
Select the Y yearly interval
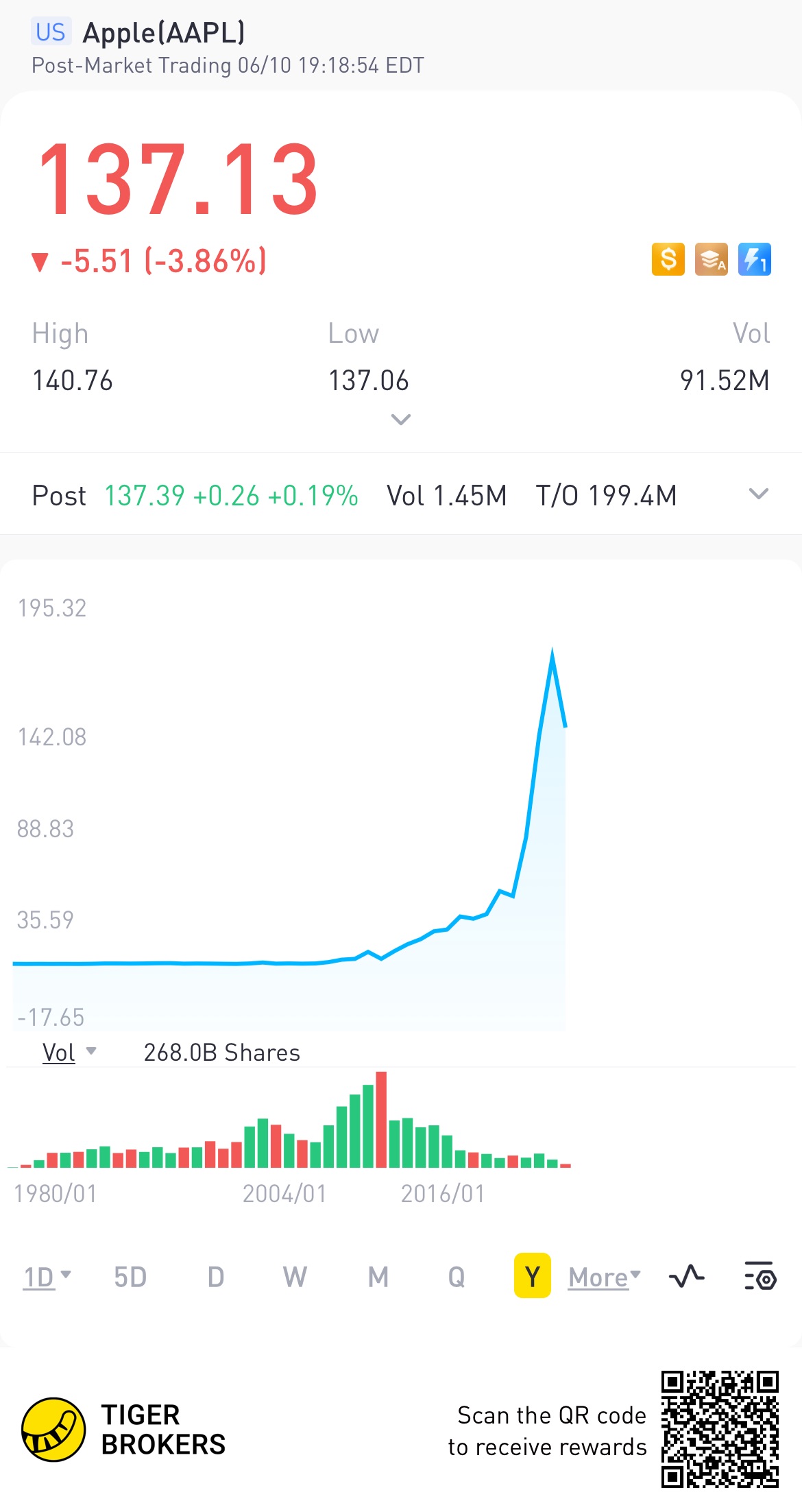click(533, 1275)
